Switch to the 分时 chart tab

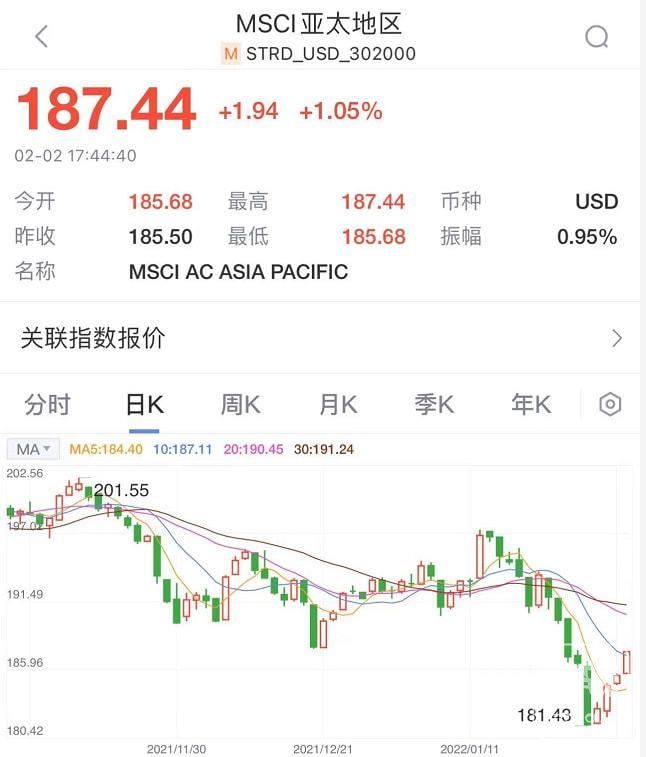(x=47, y=404)
